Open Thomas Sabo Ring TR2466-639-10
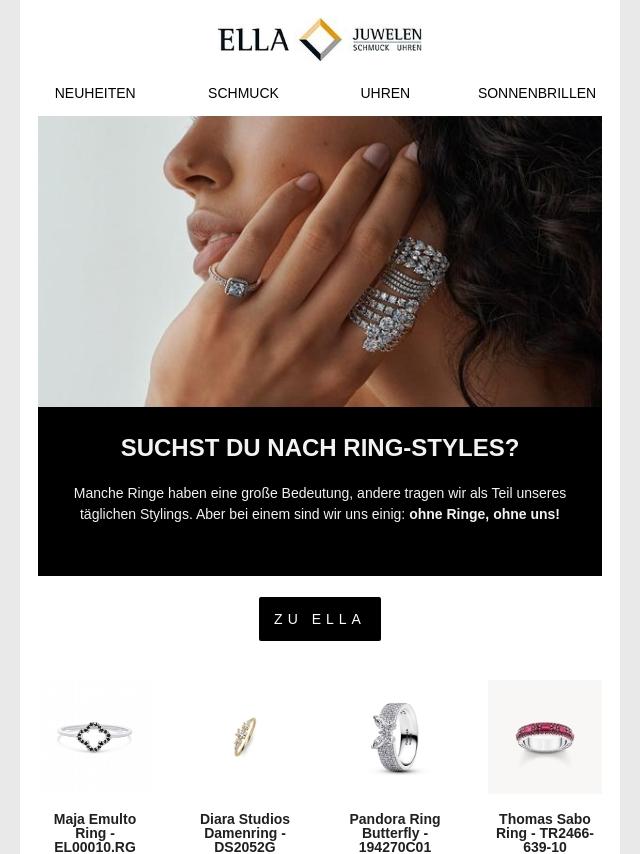Screen dimensions: 640x854 545,737
